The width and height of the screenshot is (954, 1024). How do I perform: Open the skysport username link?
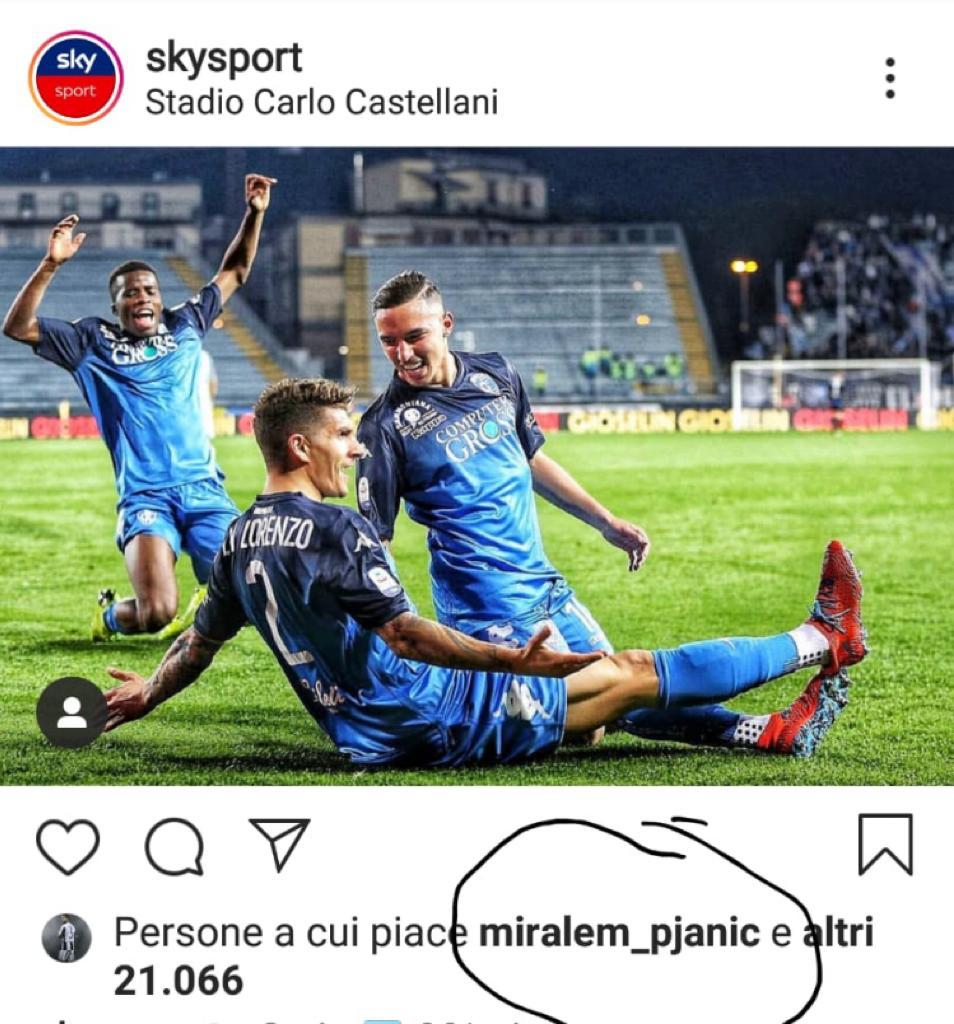point(224,59)
